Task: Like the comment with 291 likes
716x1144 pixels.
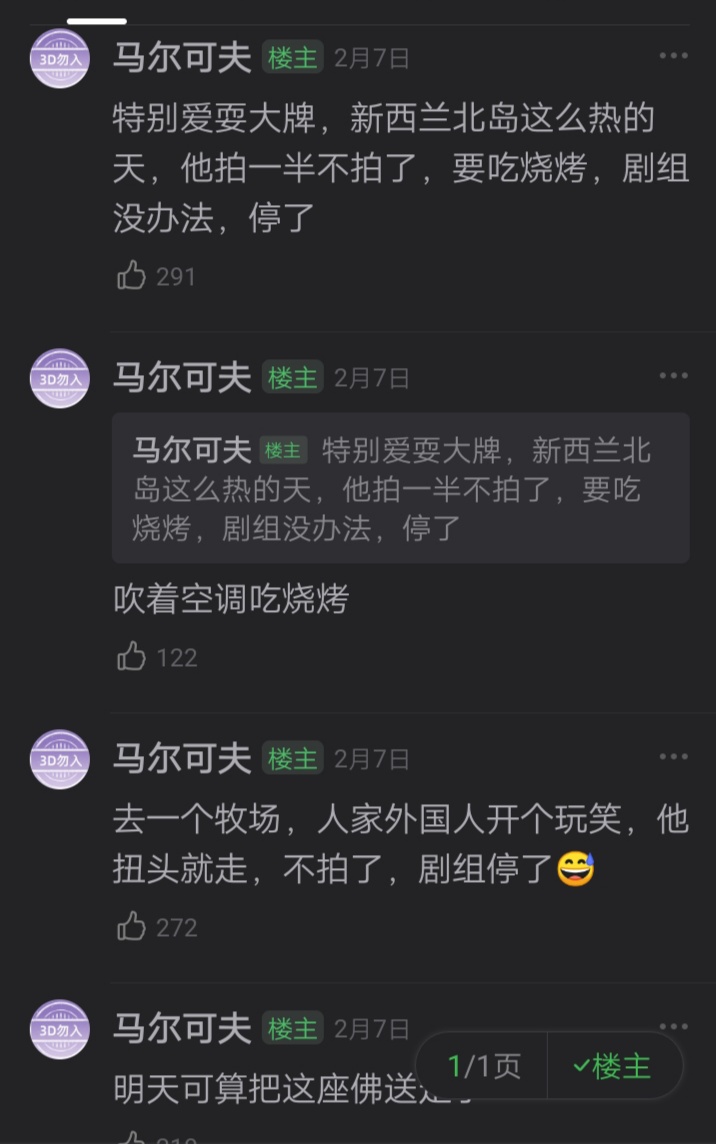Action: click(x=132, y=276)
